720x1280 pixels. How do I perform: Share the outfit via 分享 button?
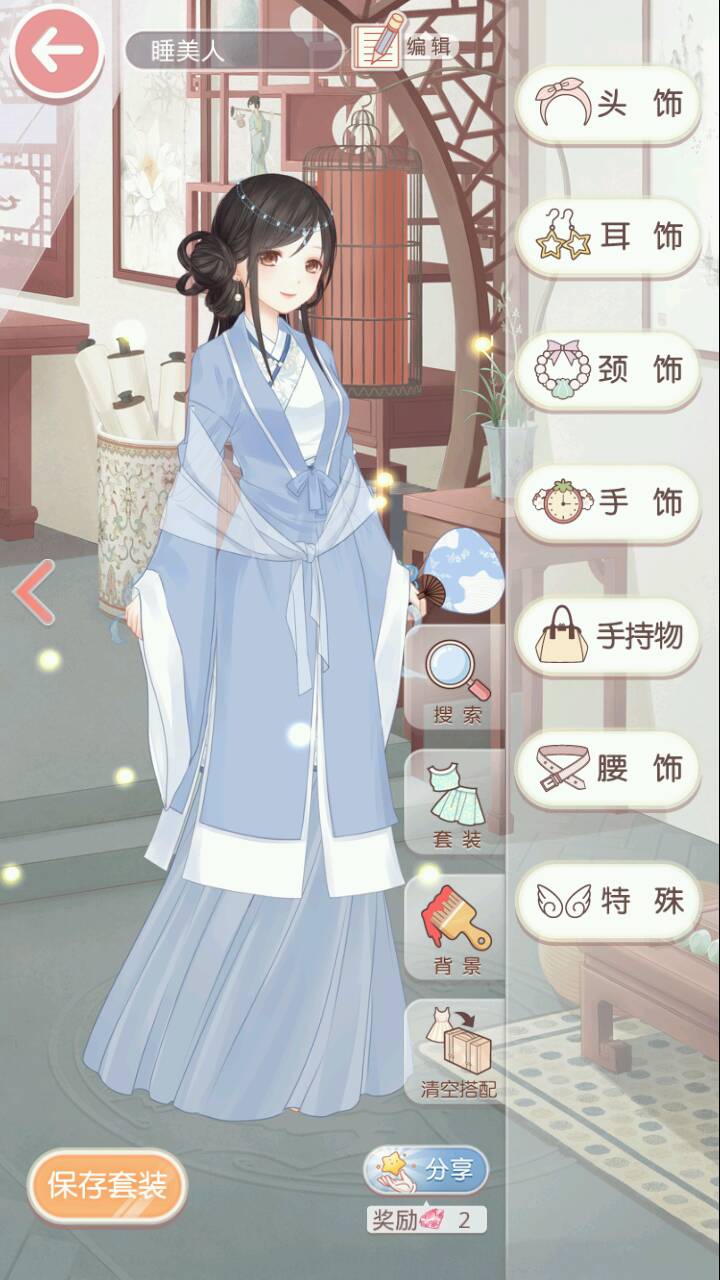tap(428, 1170)
